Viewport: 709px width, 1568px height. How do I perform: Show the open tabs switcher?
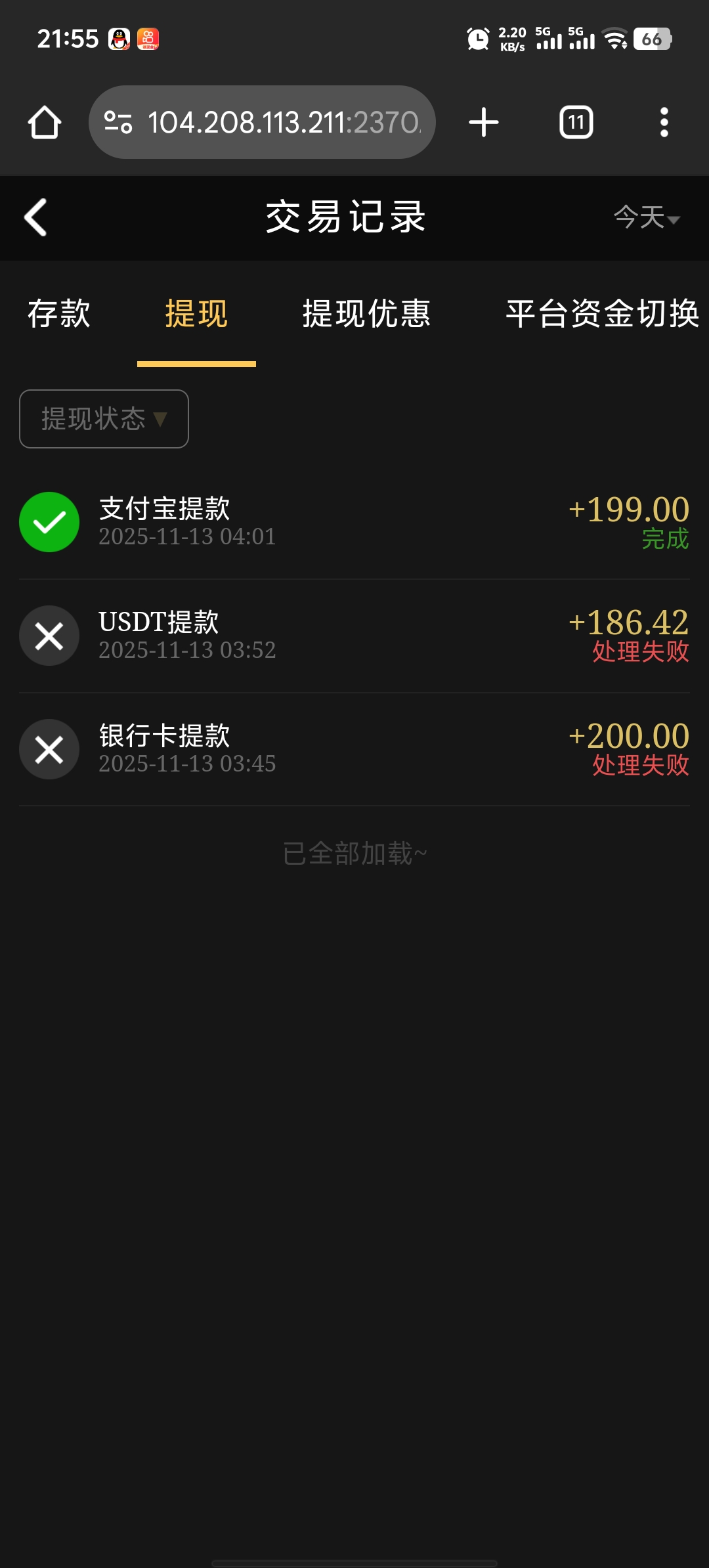[576, 122]
